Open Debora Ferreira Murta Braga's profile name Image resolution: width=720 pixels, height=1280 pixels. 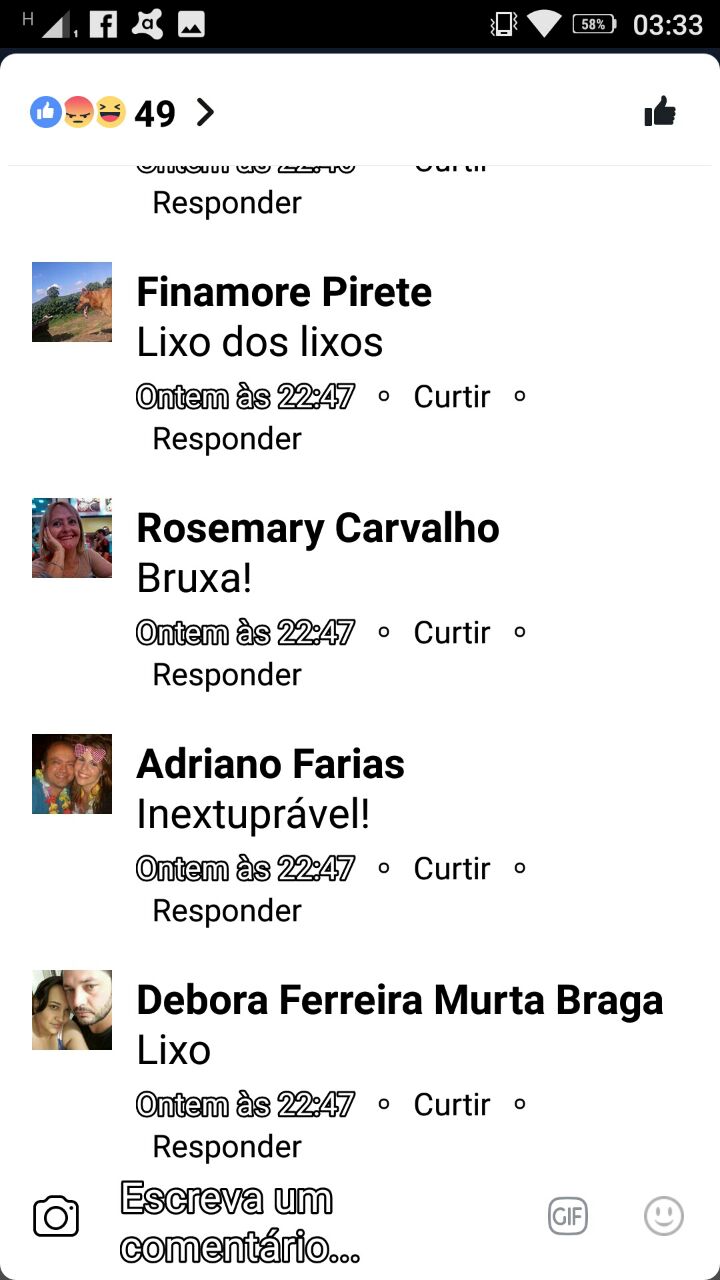[400, 1000]
